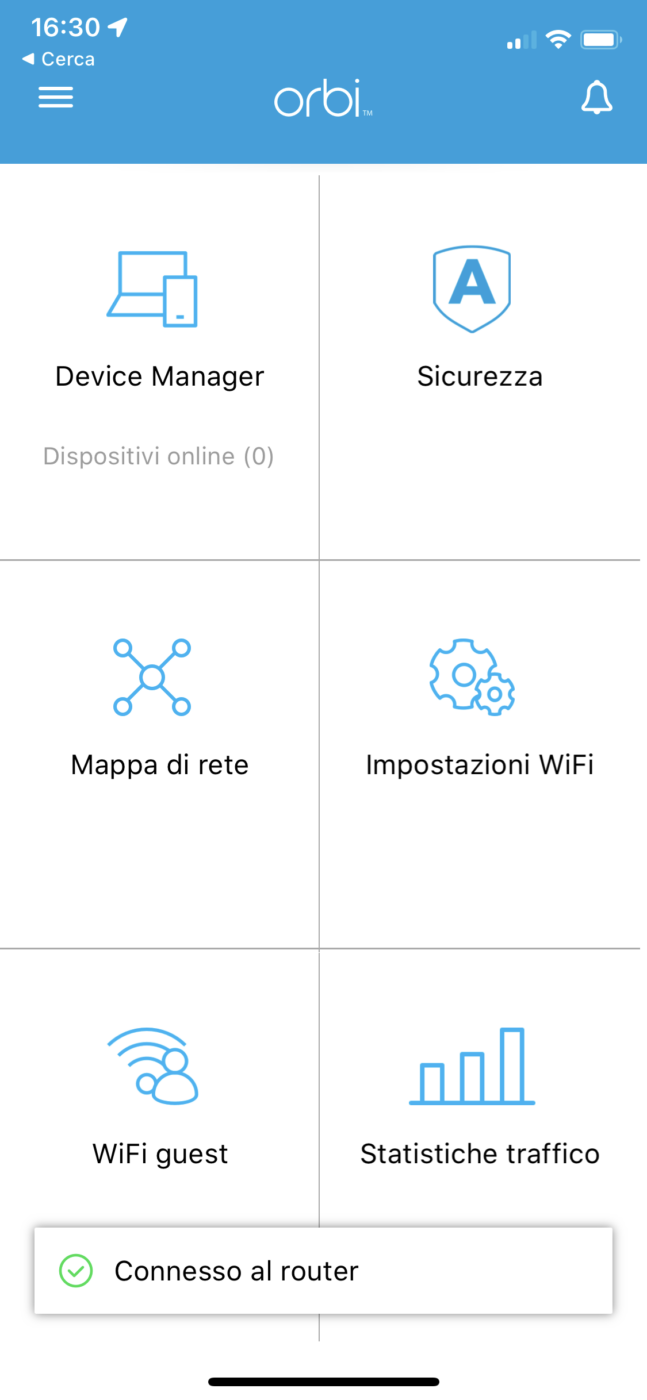Open the notifications bell

coord(596,98)
